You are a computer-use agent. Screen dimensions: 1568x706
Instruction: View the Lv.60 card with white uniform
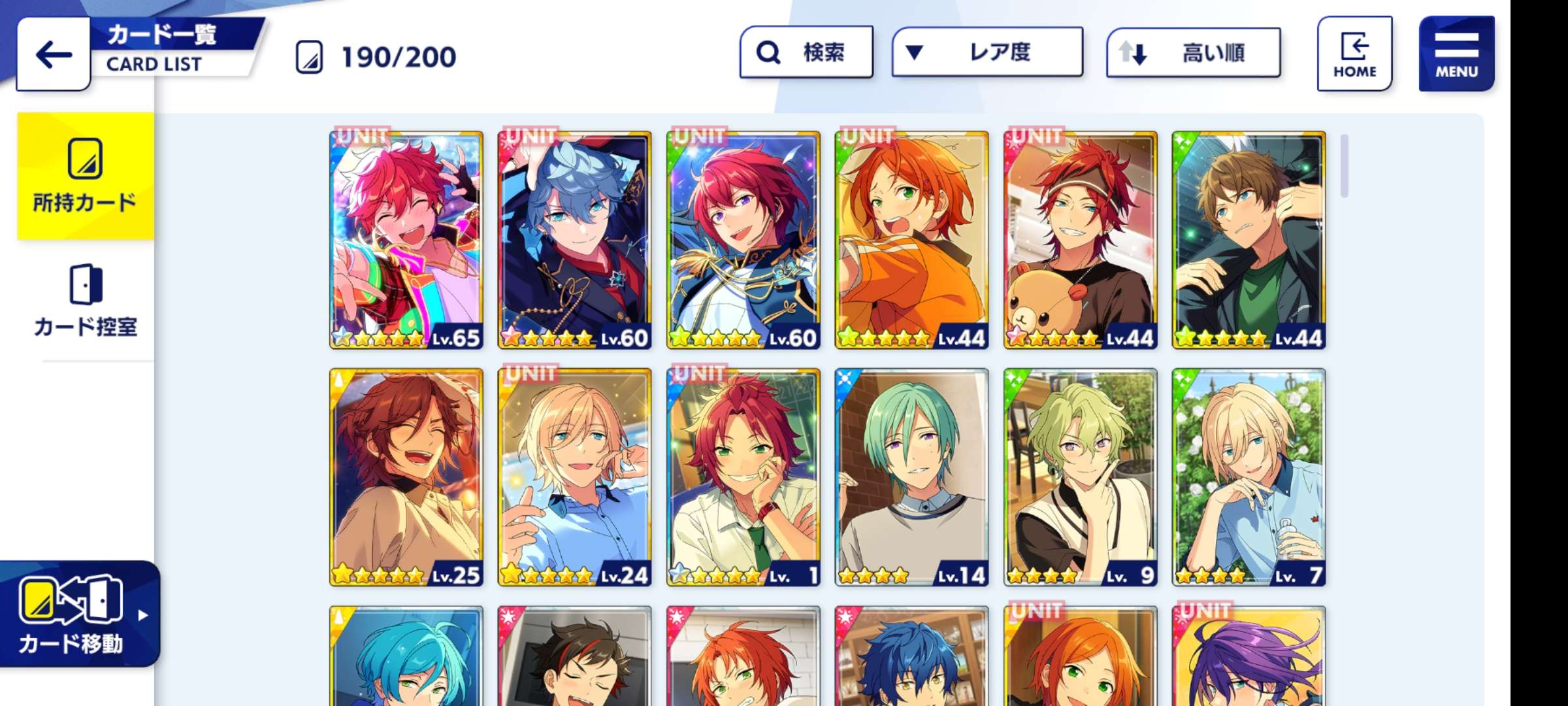743,240
